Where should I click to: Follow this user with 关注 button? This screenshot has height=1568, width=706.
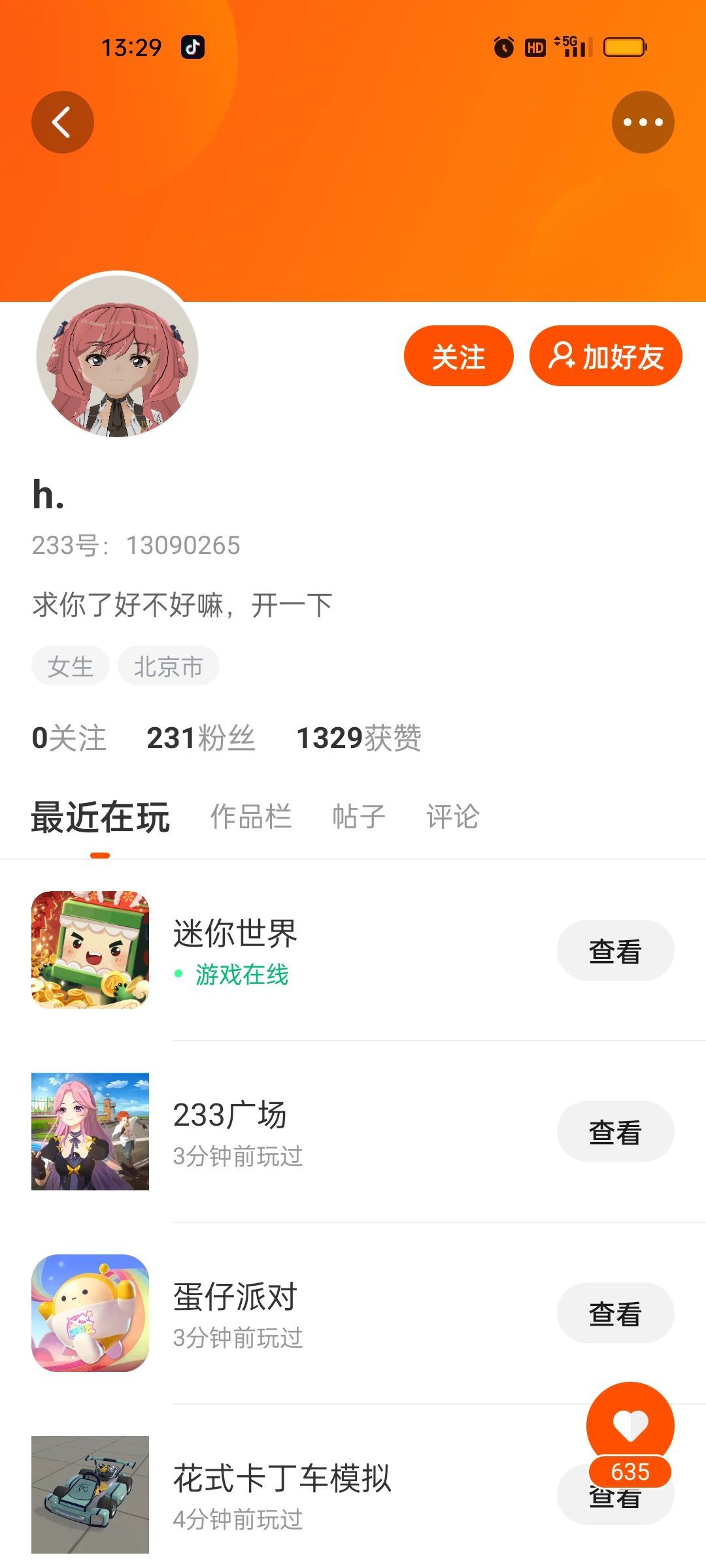(458, 356)
